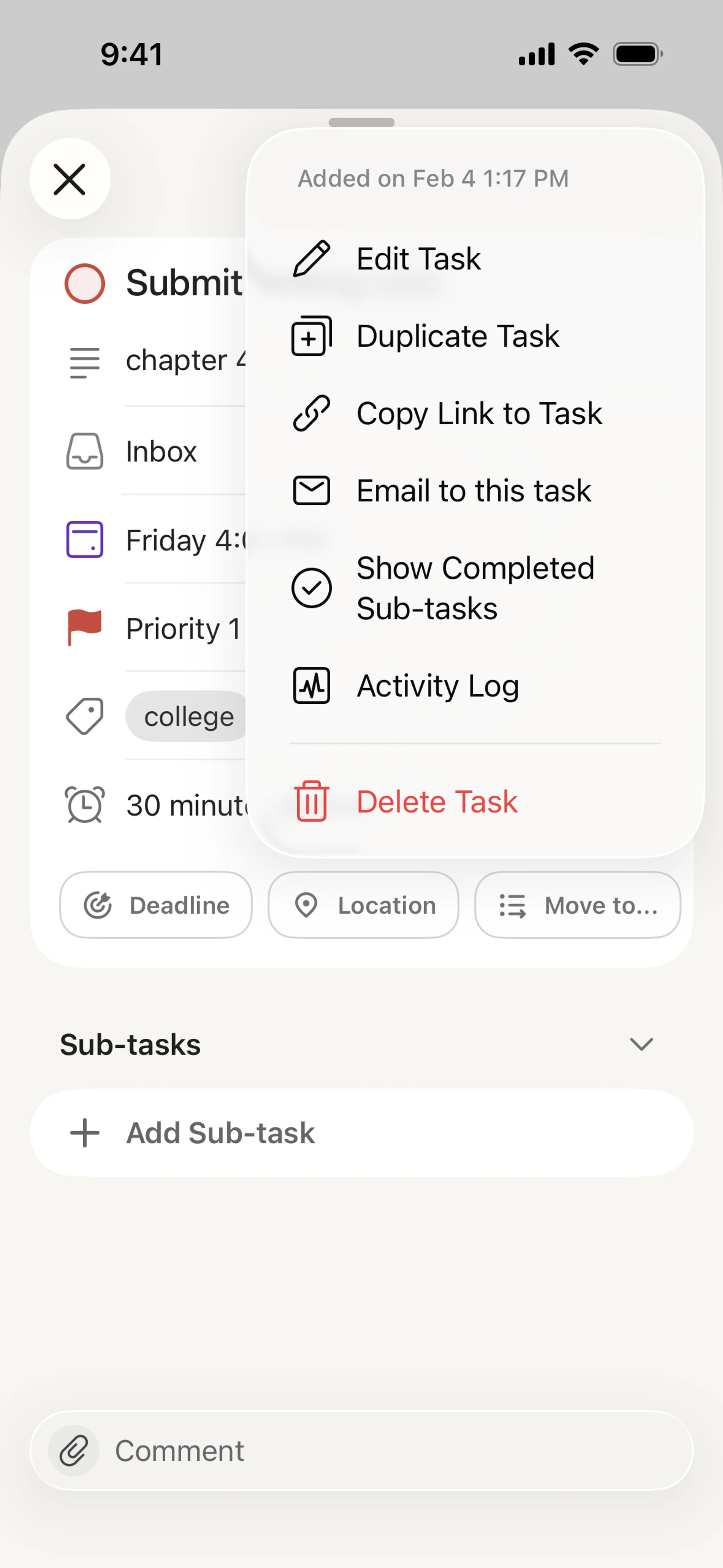Tap the Move to... button
The image size is (723, 1568).
point(577,905)
